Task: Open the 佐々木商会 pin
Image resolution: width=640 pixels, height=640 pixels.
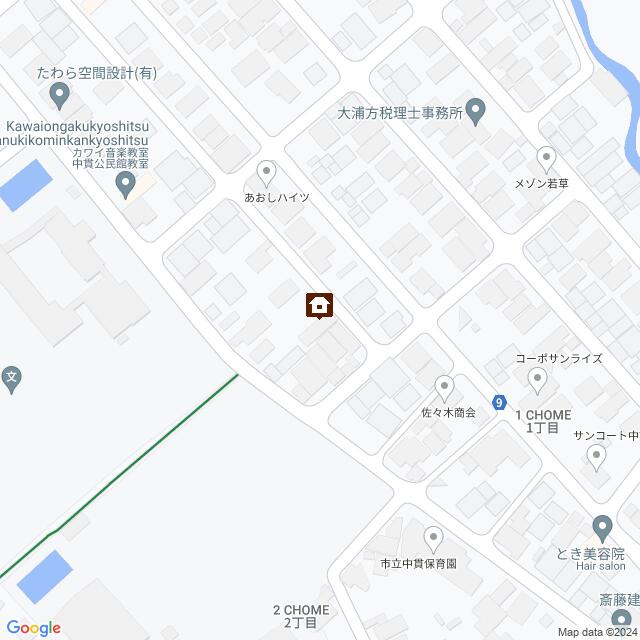Action: point(445,386)
